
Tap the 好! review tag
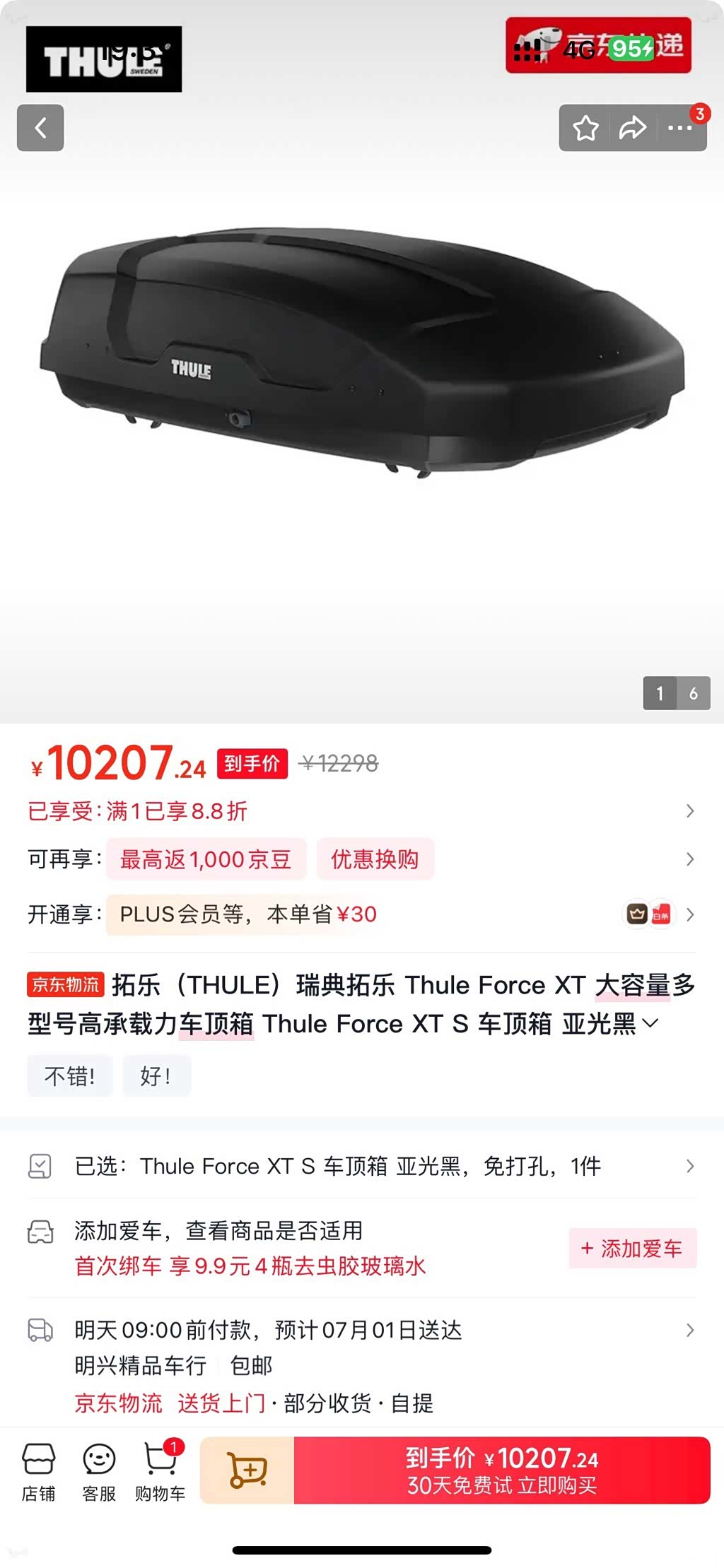pos(156,1075)
